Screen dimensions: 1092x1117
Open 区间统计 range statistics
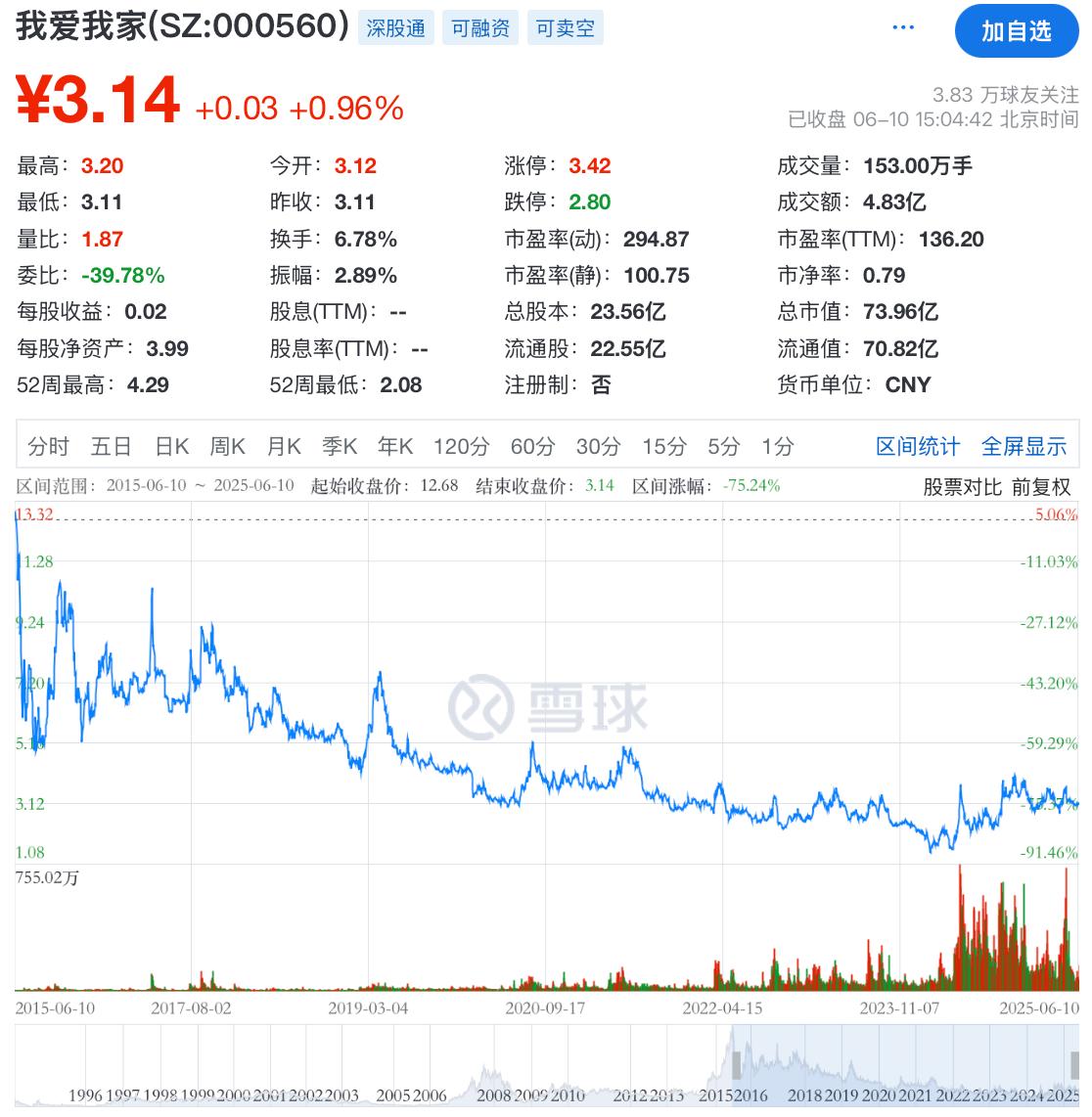tap(917, 447)
